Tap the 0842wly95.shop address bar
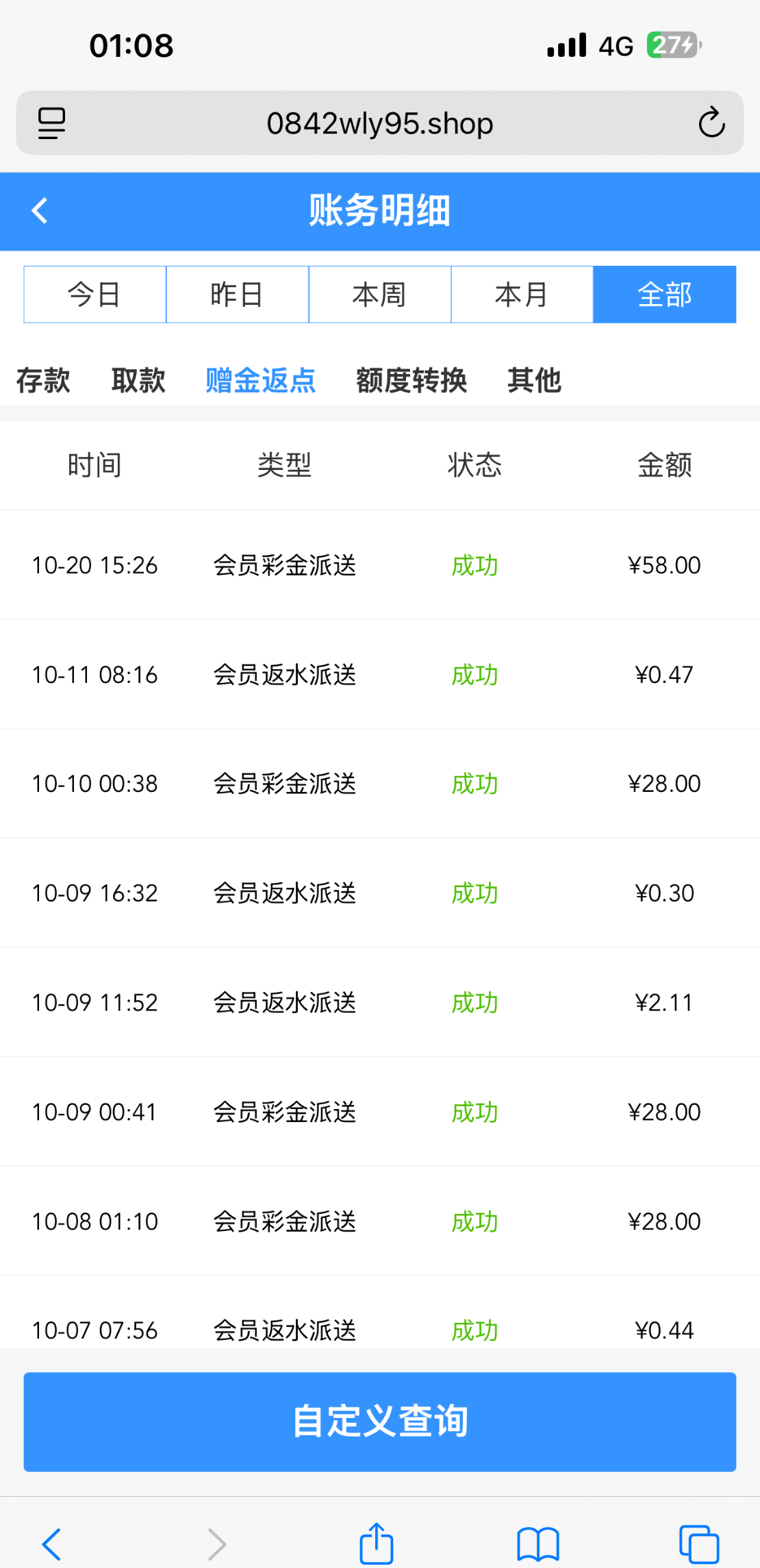The width and height of the screenshot is (760, 1568). tap(380, 123)
